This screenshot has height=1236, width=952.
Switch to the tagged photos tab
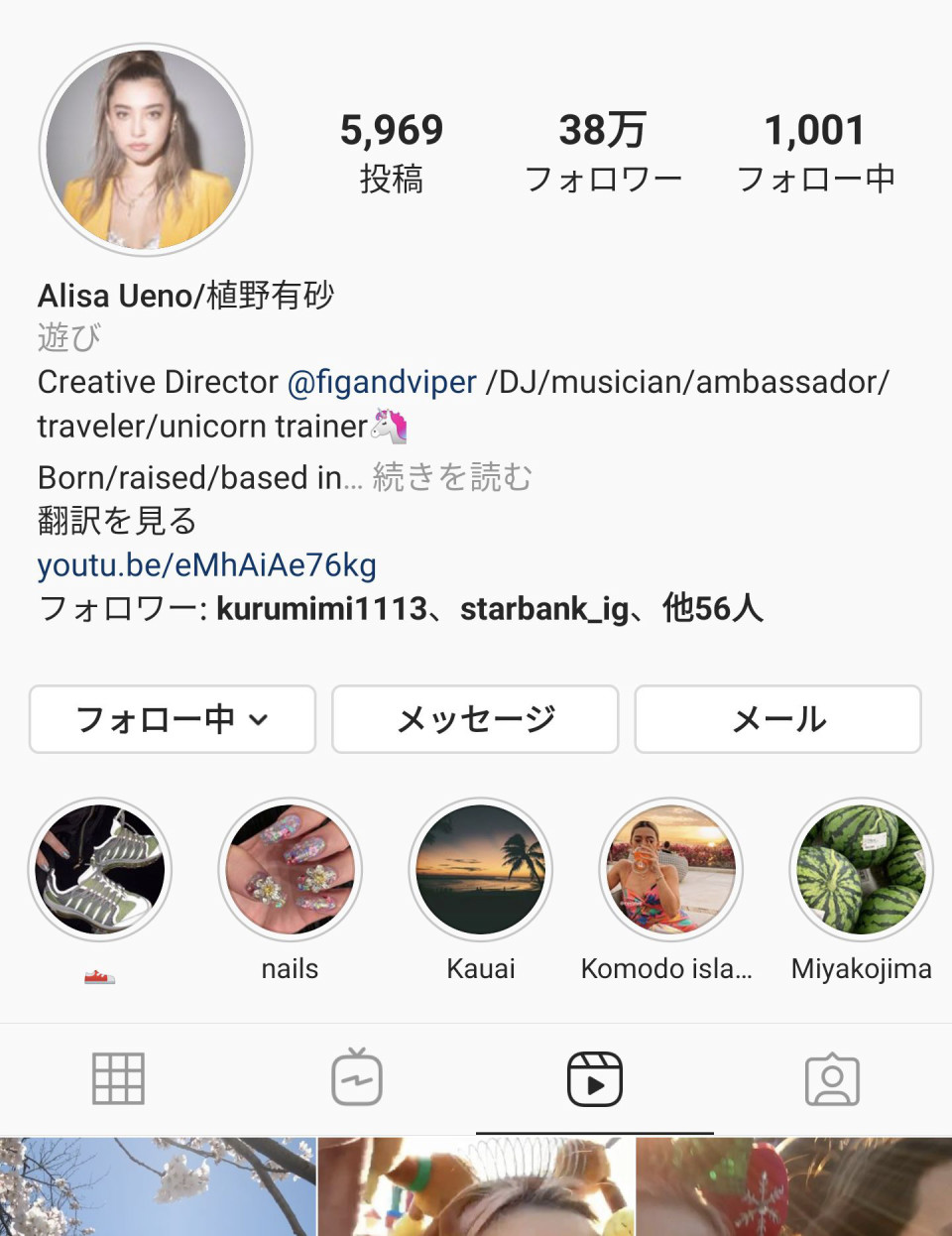[832, 1079]
